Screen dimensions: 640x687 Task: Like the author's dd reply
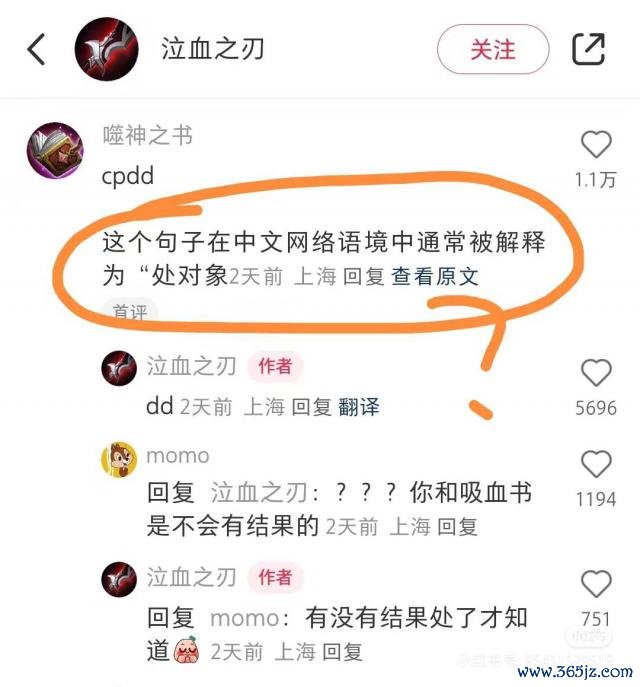click(596, 374)
